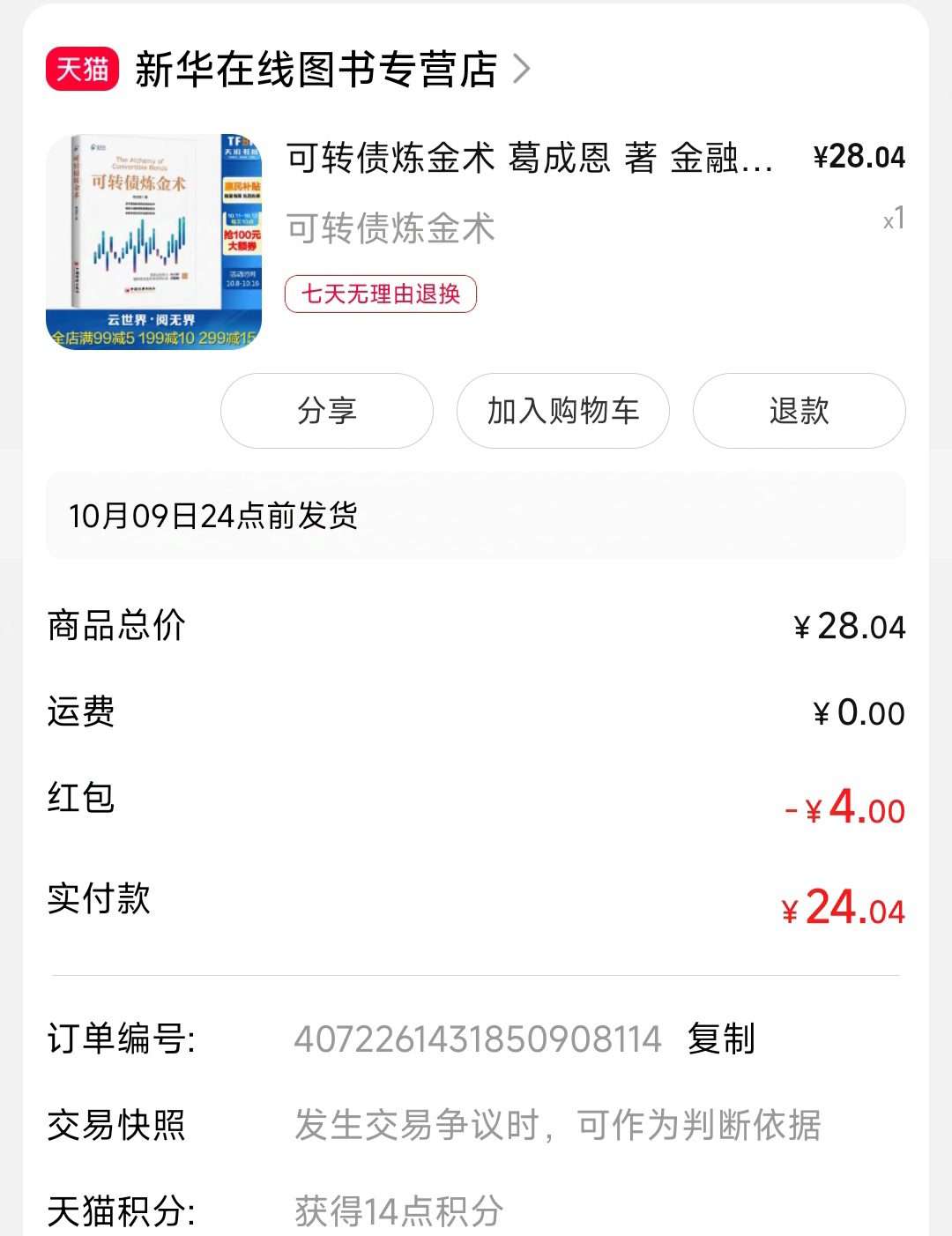The image size is (952, 1236).
Task: Add the book via 加入购物车
Action: (562, 411)
